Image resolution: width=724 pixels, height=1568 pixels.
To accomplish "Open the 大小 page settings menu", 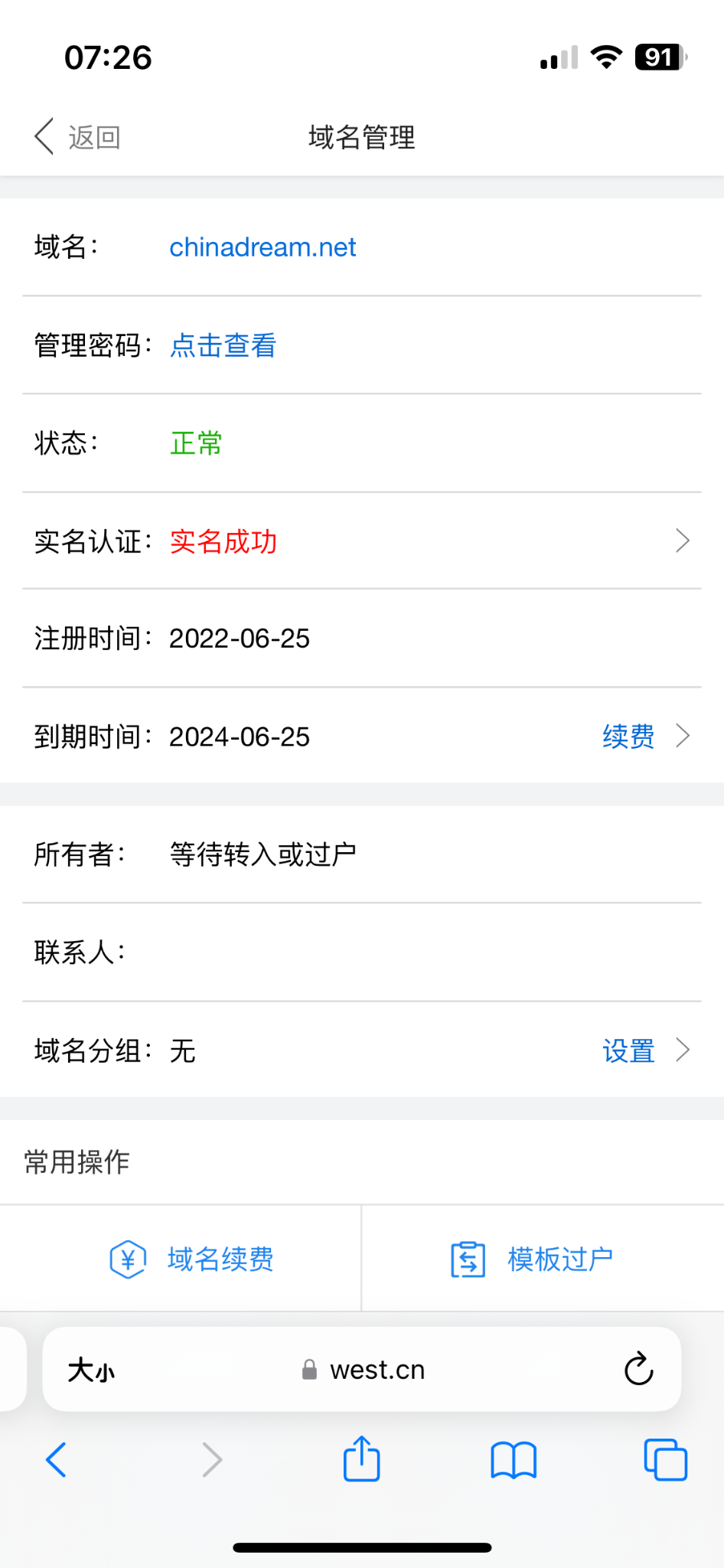I will tap(91, 1370).
